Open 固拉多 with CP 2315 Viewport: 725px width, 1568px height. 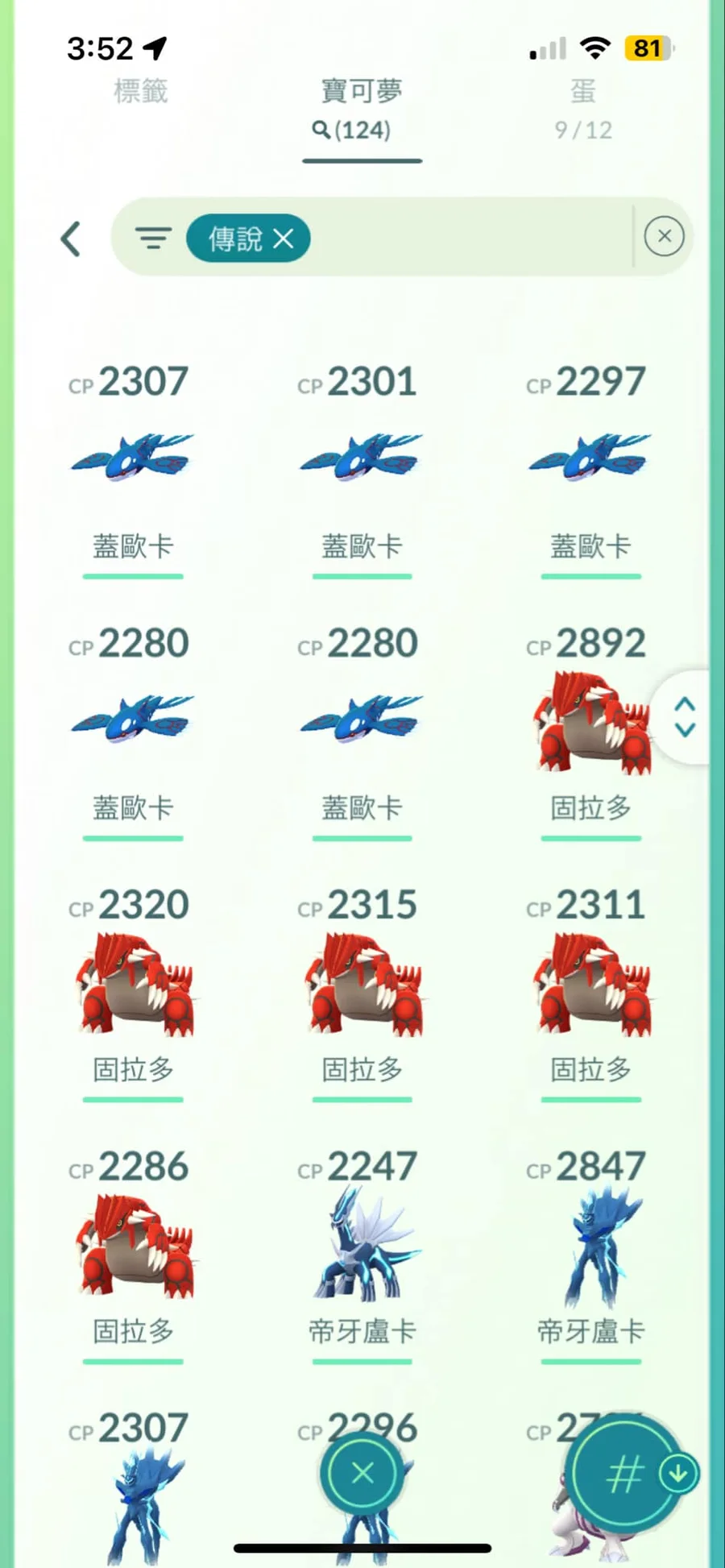click(362, 983)
